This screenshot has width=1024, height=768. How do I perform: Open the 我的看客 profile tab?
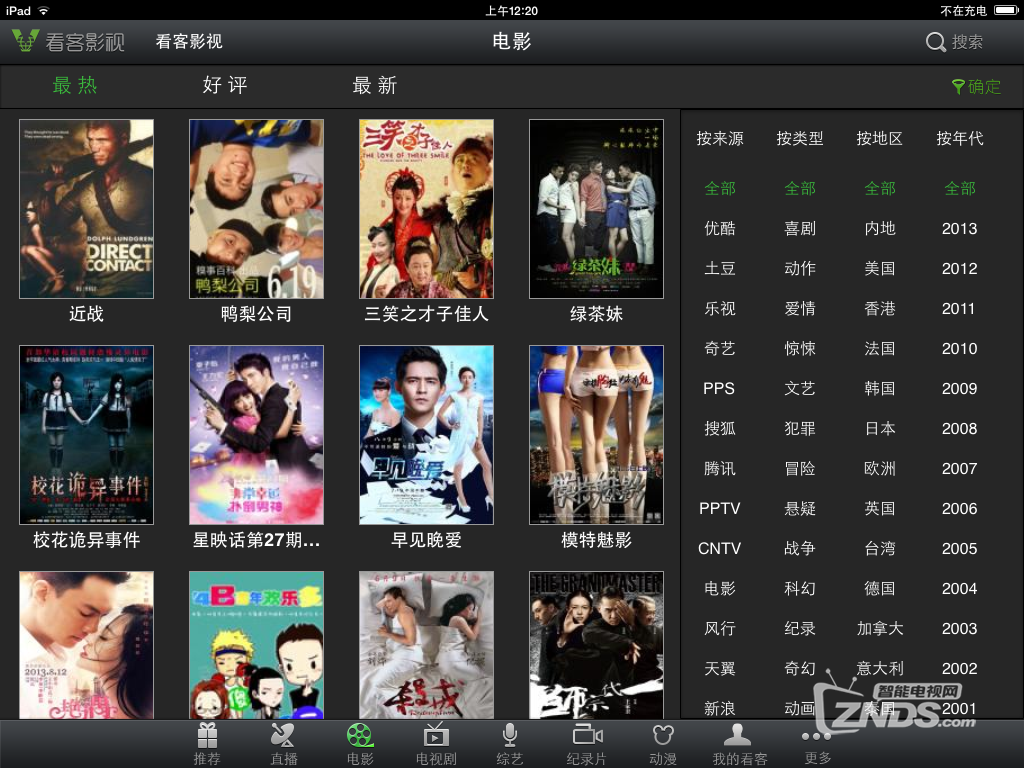(x=739, y=744)
